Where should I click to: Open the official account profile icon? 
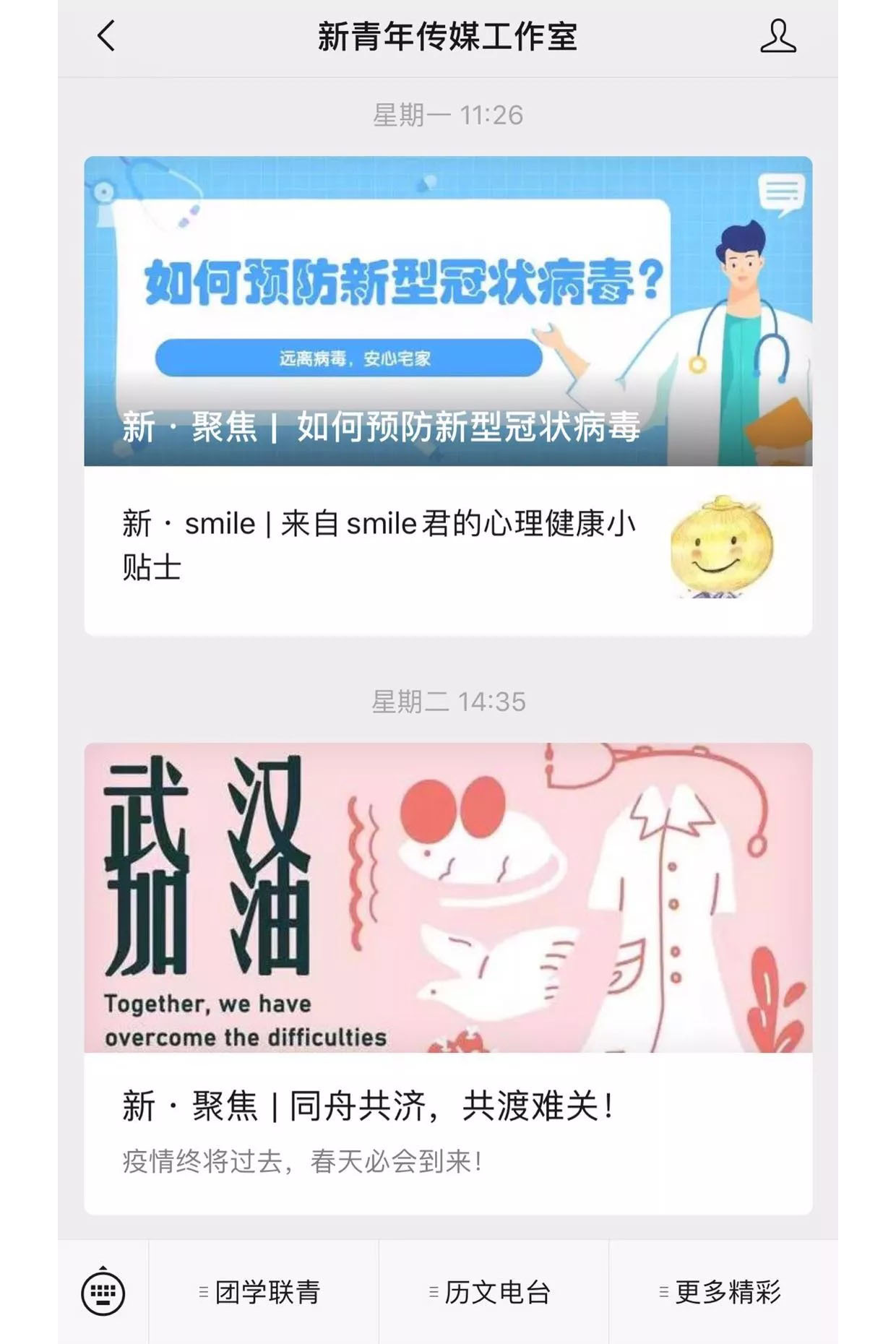[x=777, y=36]
